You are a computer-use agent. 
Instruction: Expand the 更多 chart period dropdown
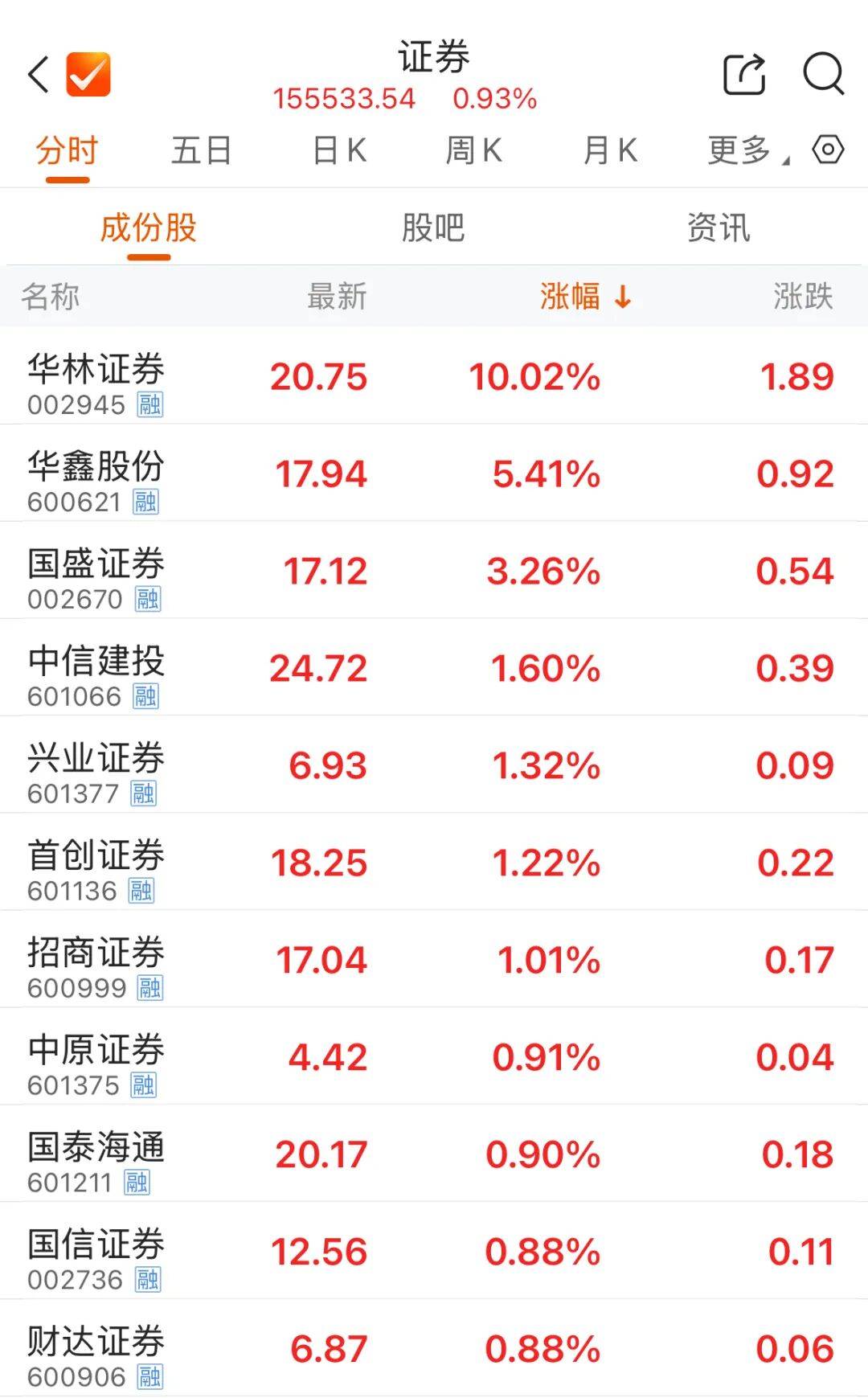pyautogui.click(x=745, y=150)
